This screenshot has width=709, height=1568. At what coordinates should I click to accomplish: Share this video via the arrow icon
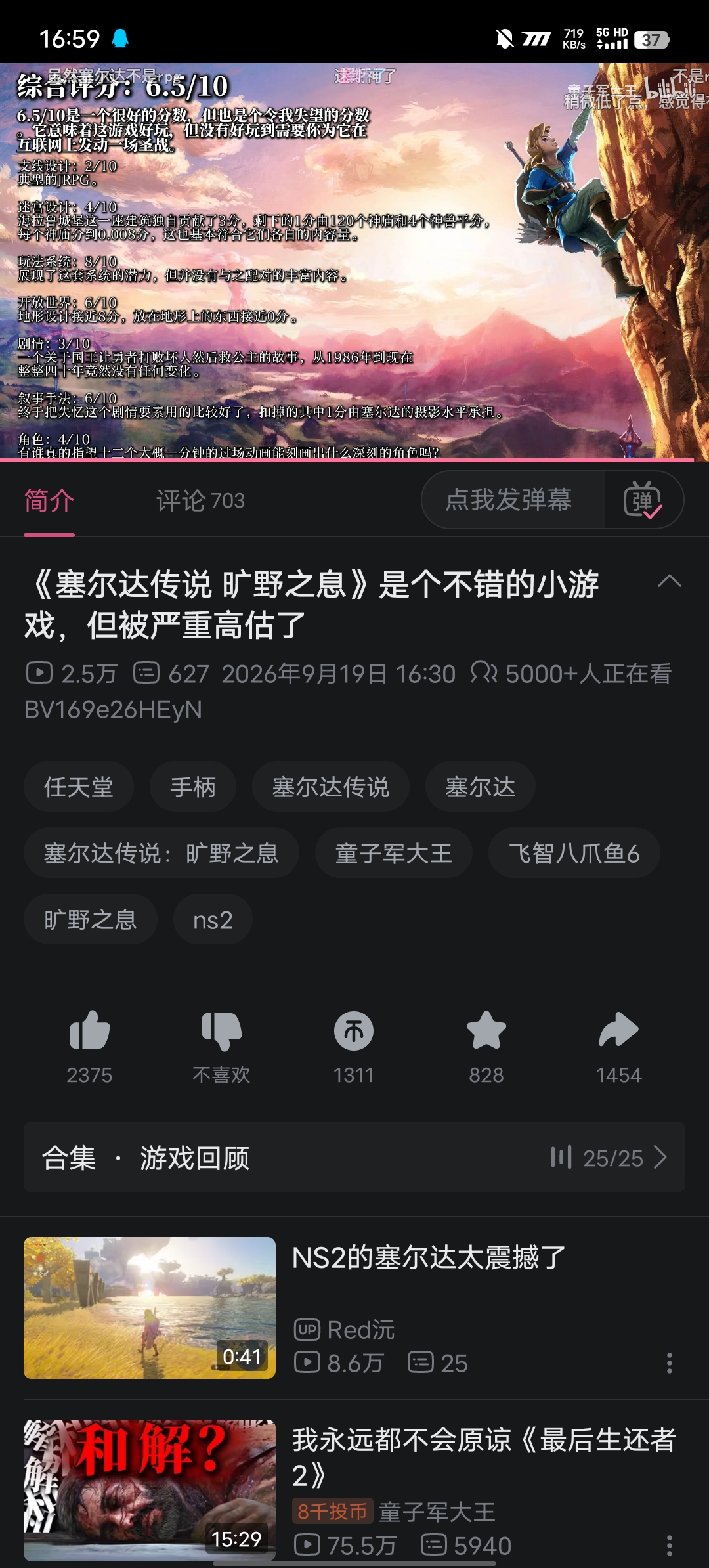[x=618, y=1047]
